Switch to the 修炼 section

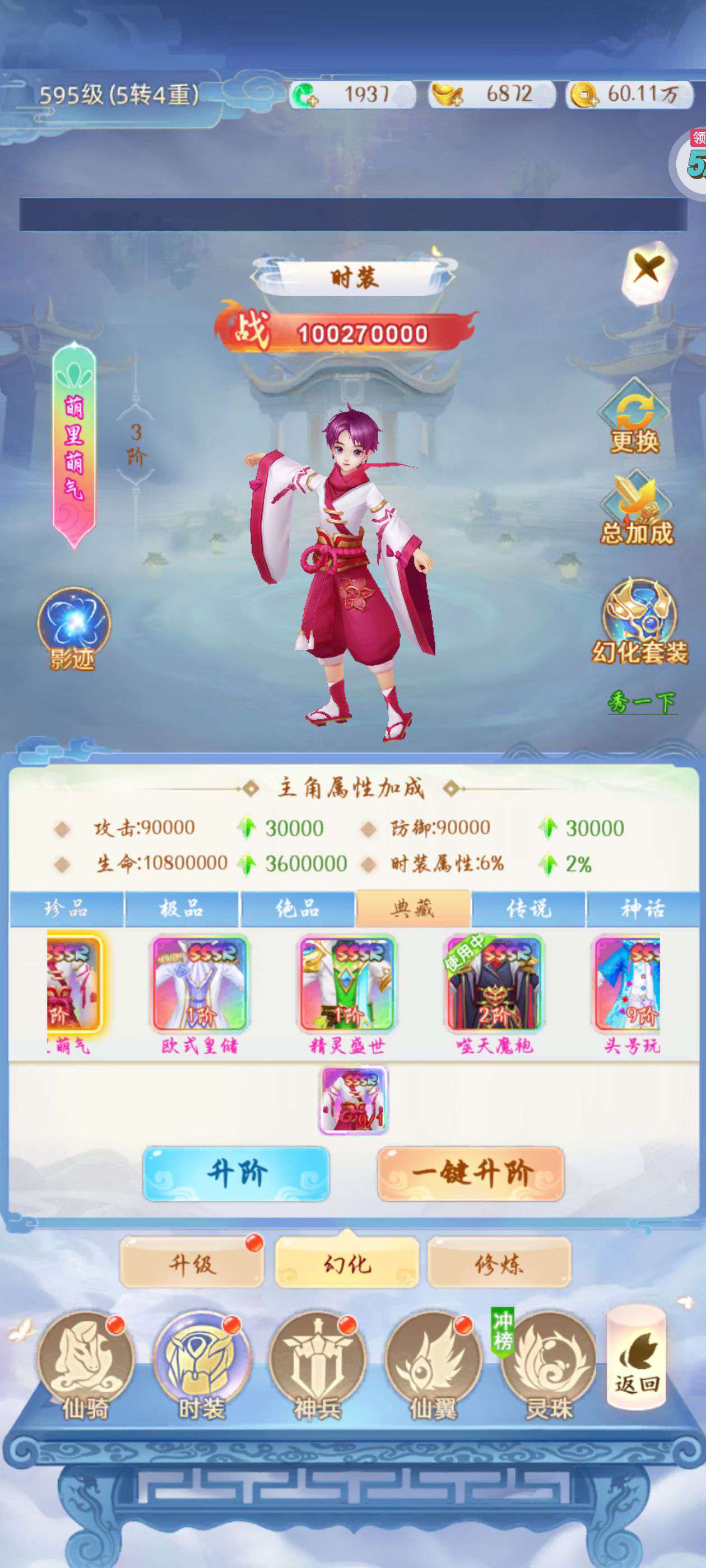(x=499, y=1264)
